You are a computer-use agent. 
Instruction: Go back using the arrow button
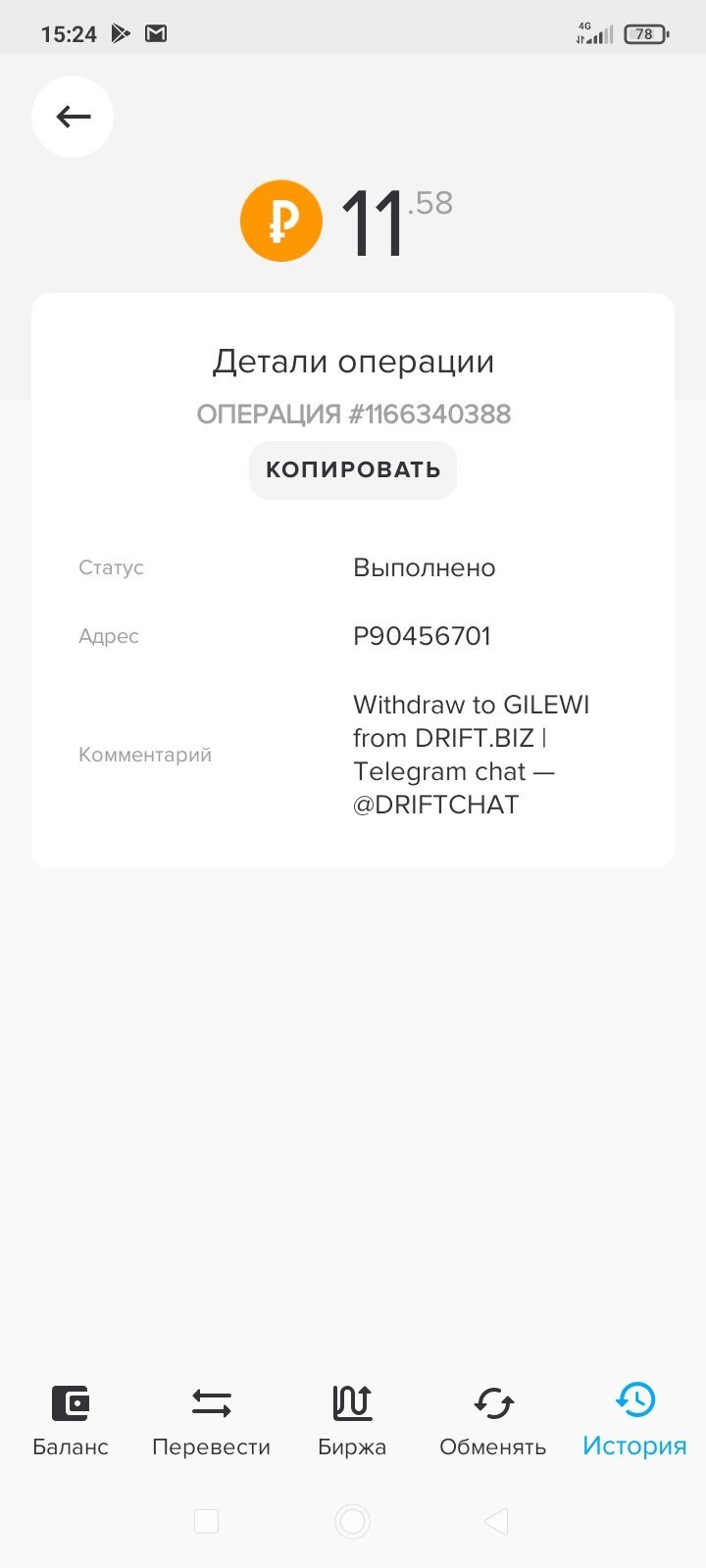[73, 117]
